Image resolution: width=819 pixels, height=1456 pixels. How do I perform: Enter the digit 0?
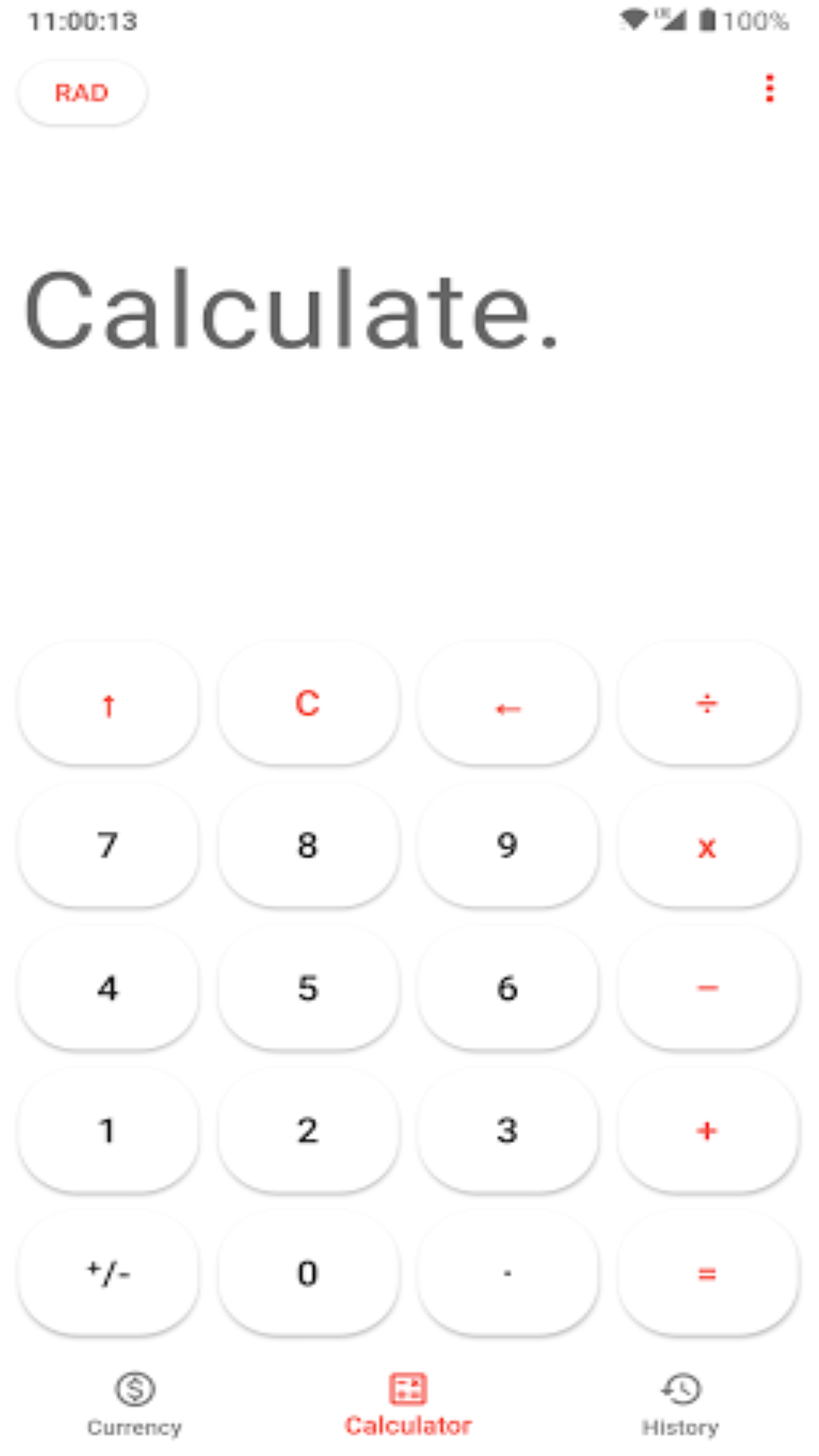(x=308, y=1273)
